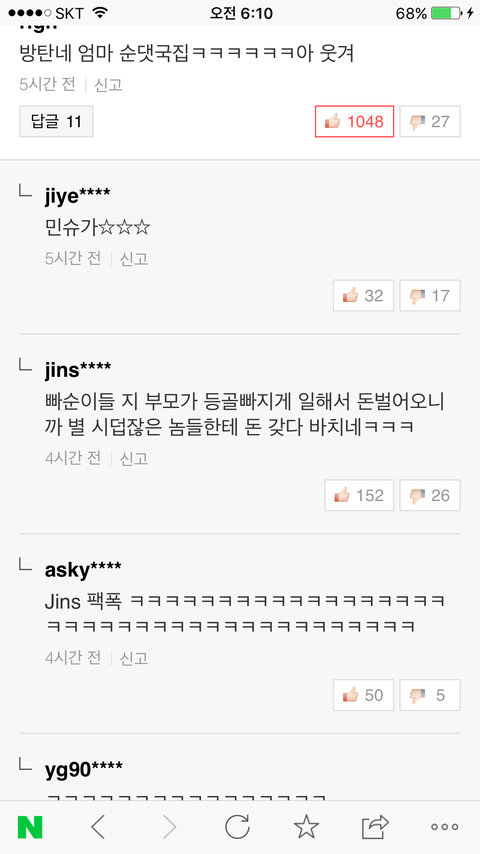Share this page
Image resolution: width=480 pixels, height=854 pixels.
tap(375, 827)
